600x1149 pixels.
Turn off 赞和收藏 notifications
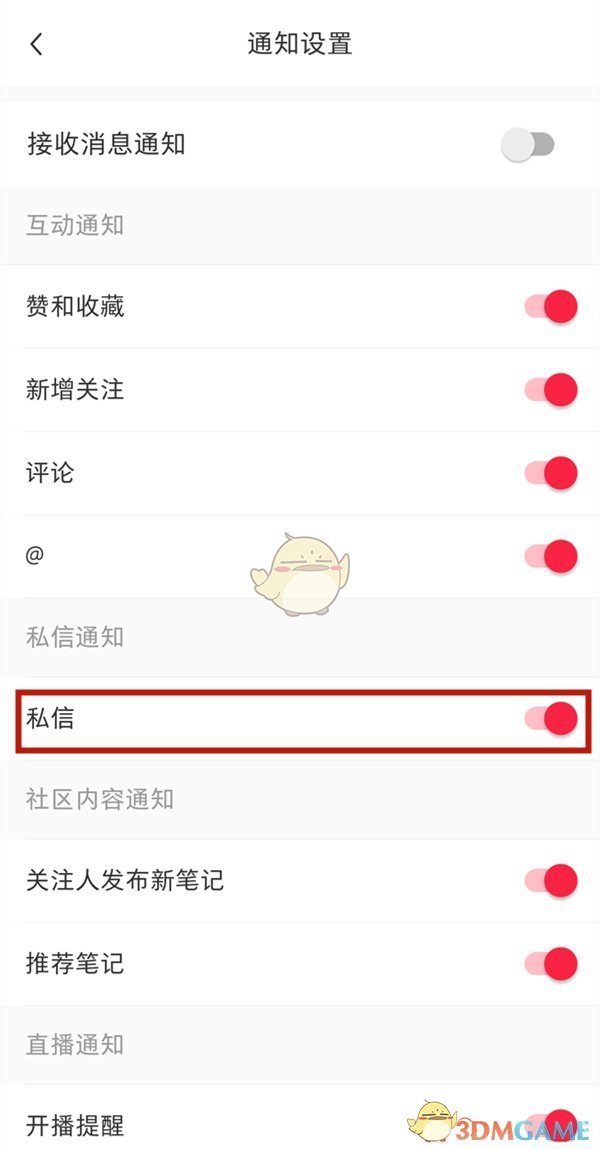551,306
